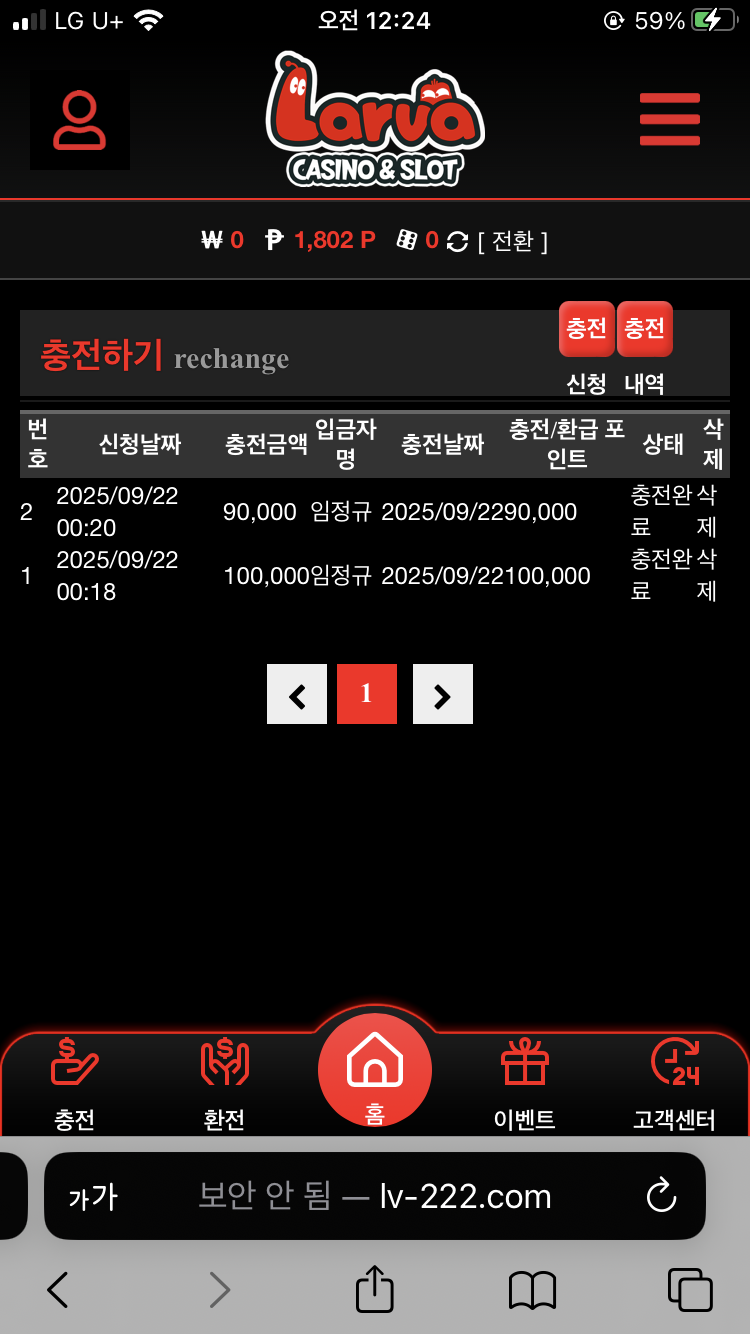Delete the 100,000 recharge record
The image size is (750, 1334).
(707, 575)
